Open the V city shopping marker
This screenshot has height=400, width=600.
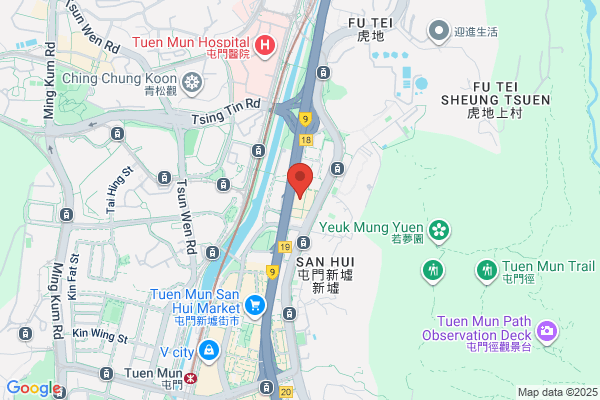pyautogui.click(x=209, y=351)
